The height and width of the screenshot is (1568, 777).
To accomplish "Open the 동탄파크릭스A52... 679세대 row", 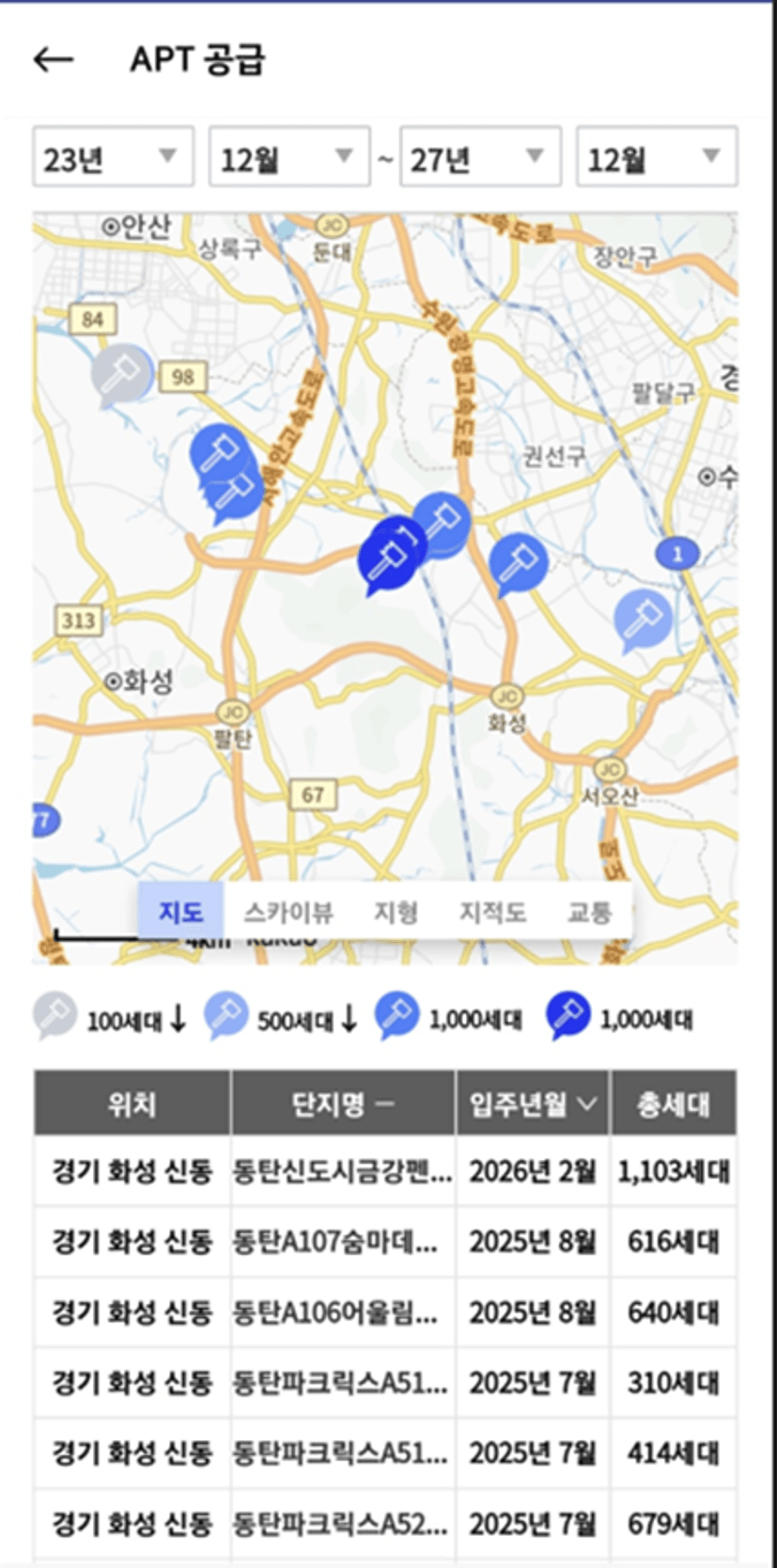I will tap(385, 1524).
